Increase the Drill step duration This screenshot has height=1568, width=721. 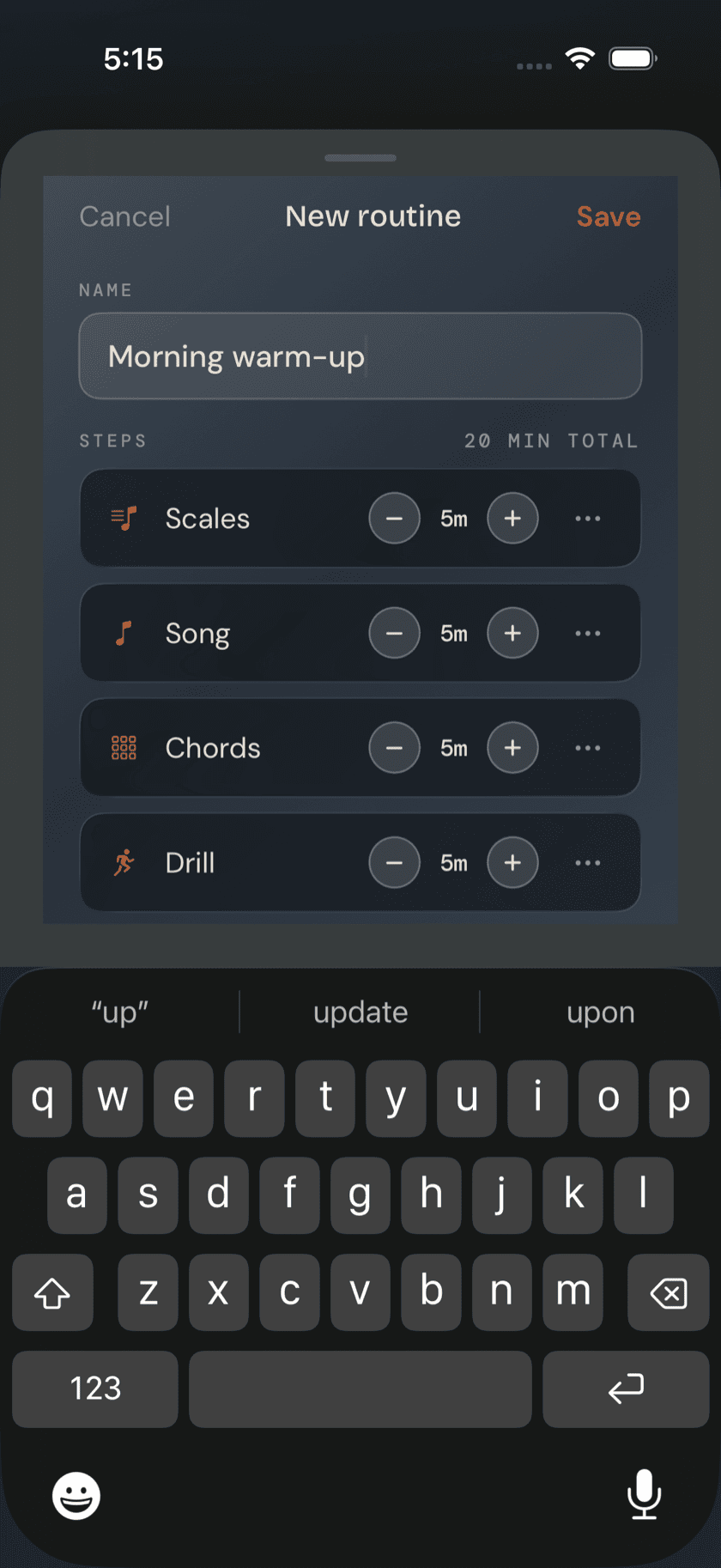[513, 863]
